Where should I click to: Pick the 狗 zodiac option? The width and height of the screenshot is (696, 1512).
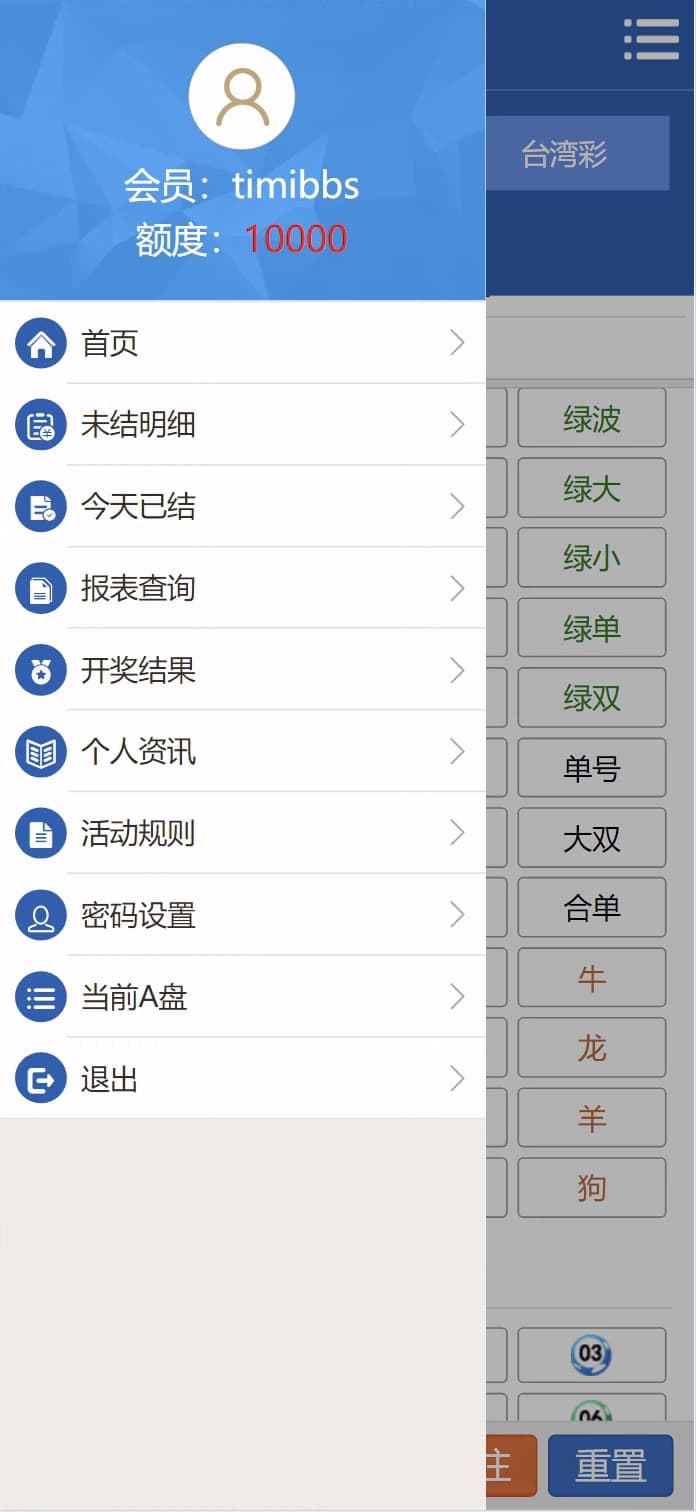592,1188
